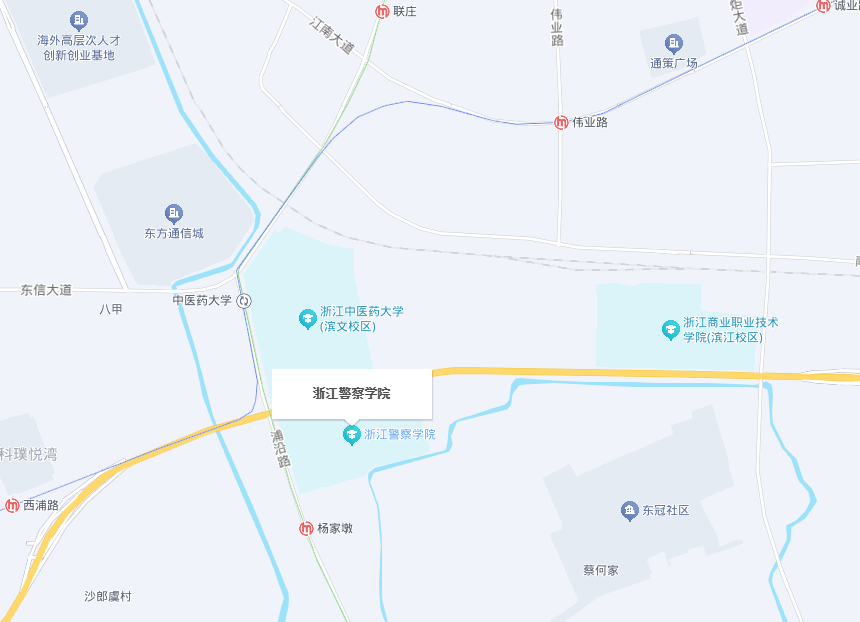This screenshot has height=622, width=860.
Task: Tap the 浙江警察学院 info callout bubble
Action: pyautogui.click(x=351, y=394)
